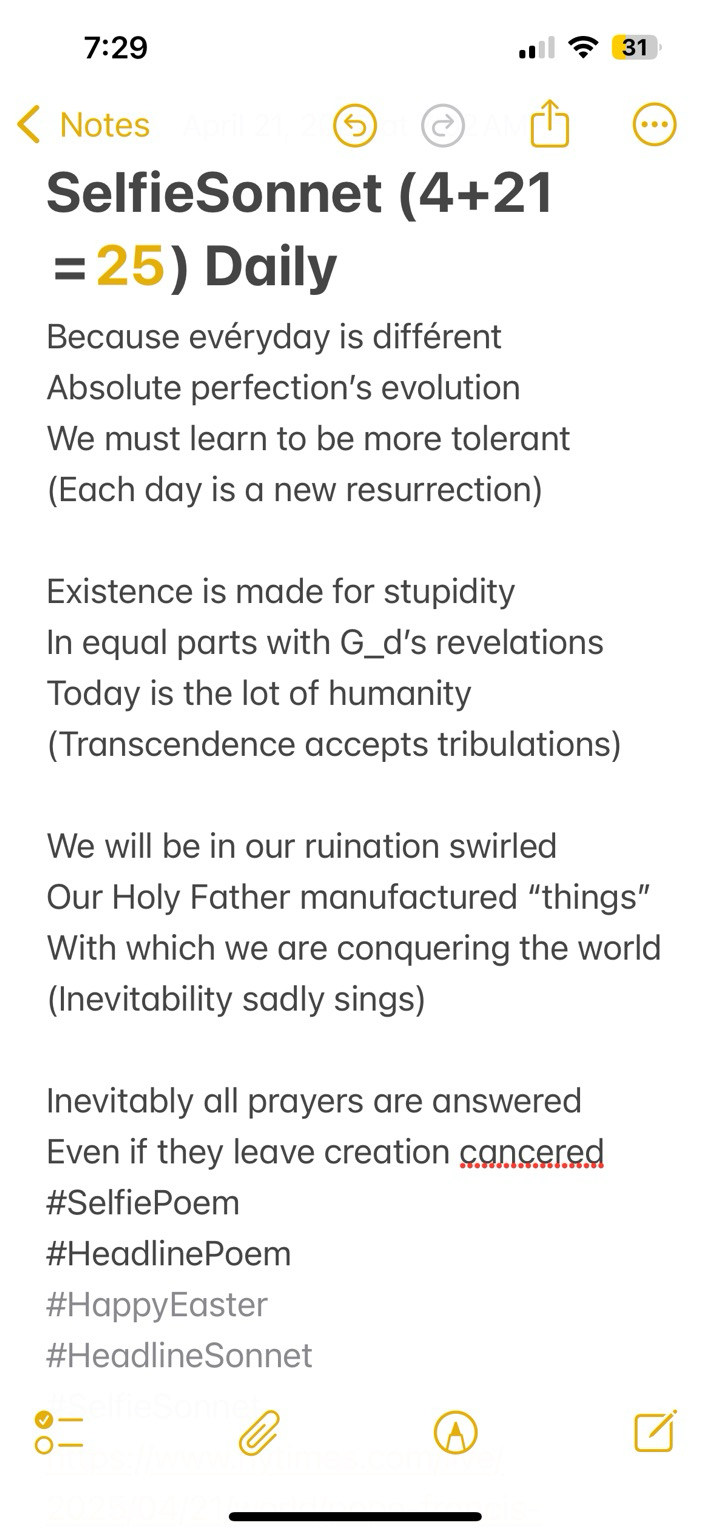This screenshot has width=710, height=1536.
Task: Attach a file with the paperclip
Action: 259,1432
